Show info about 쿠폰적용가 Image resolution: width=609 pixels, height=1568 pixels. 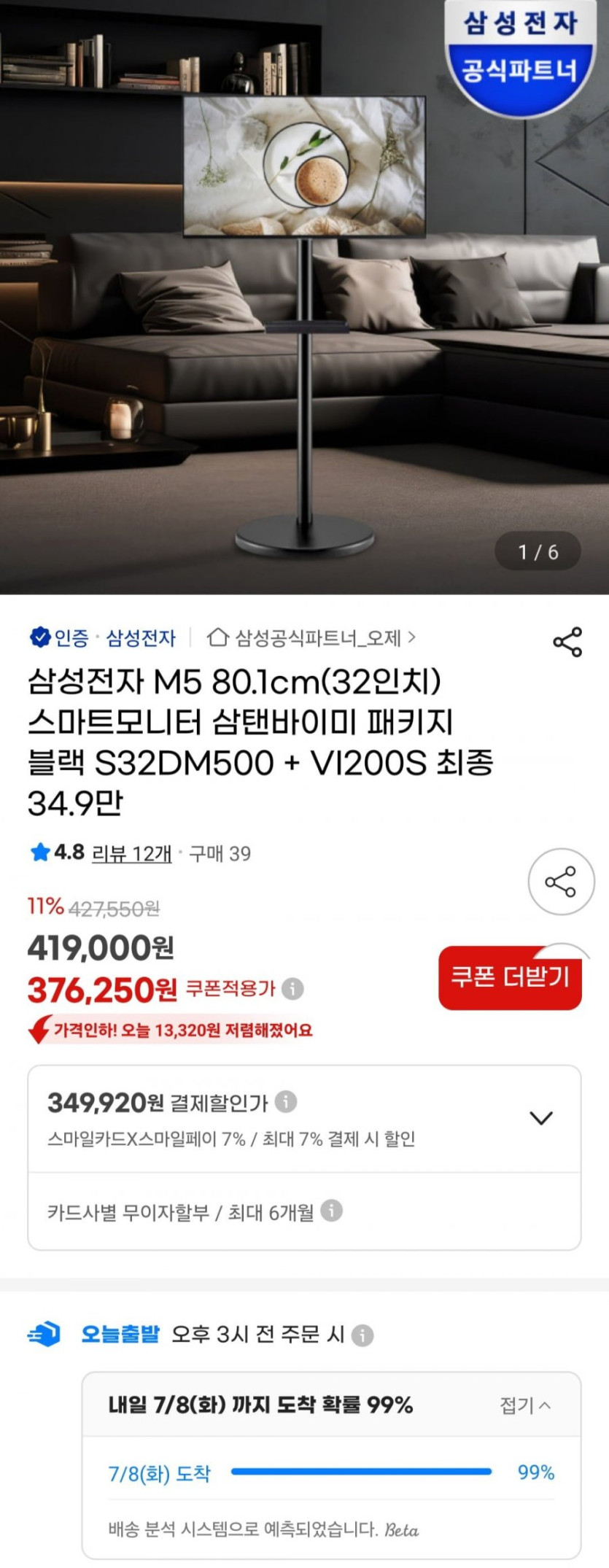point(292,989)
